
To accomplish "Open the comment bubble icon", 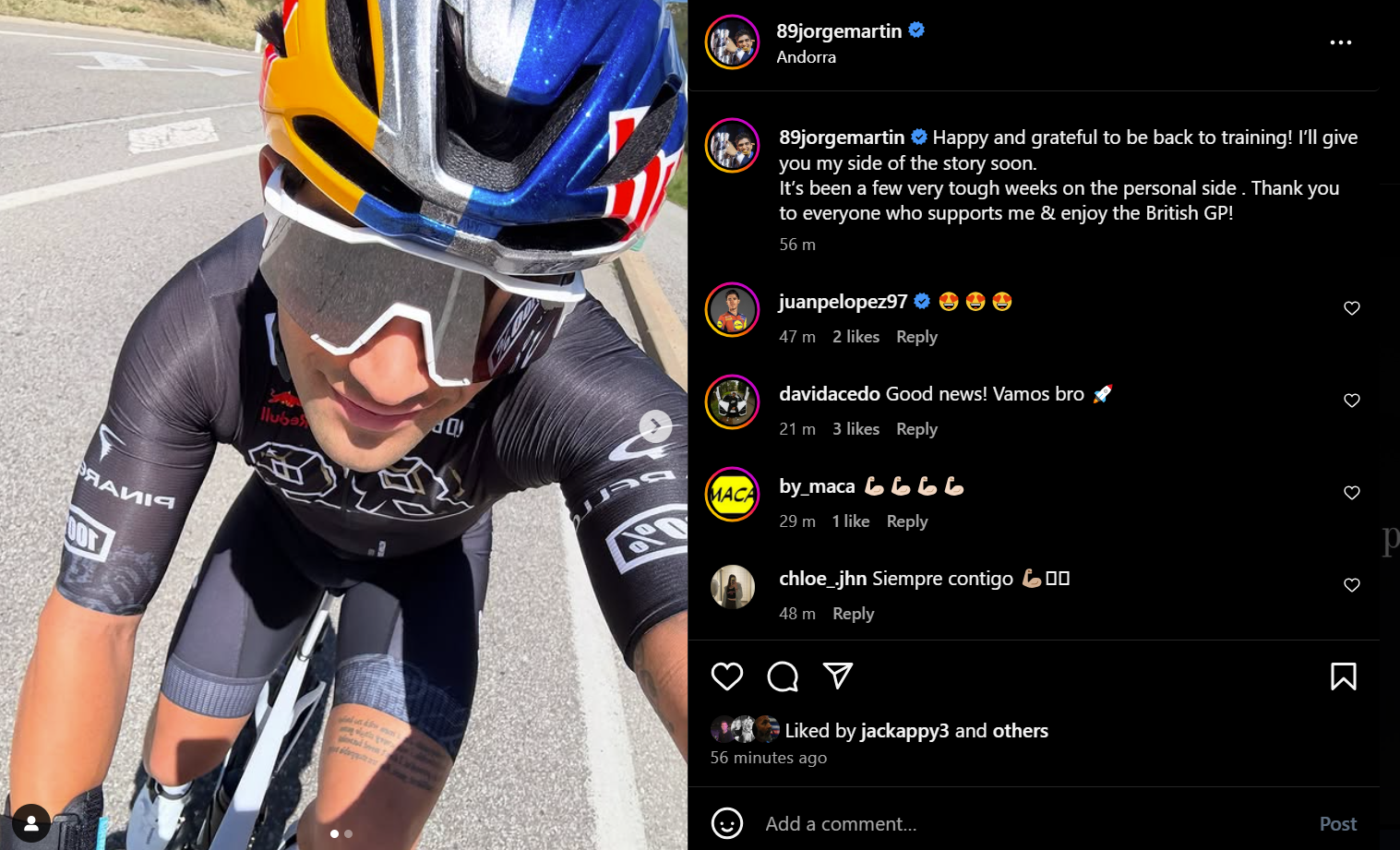I will (x=783, y=676).
